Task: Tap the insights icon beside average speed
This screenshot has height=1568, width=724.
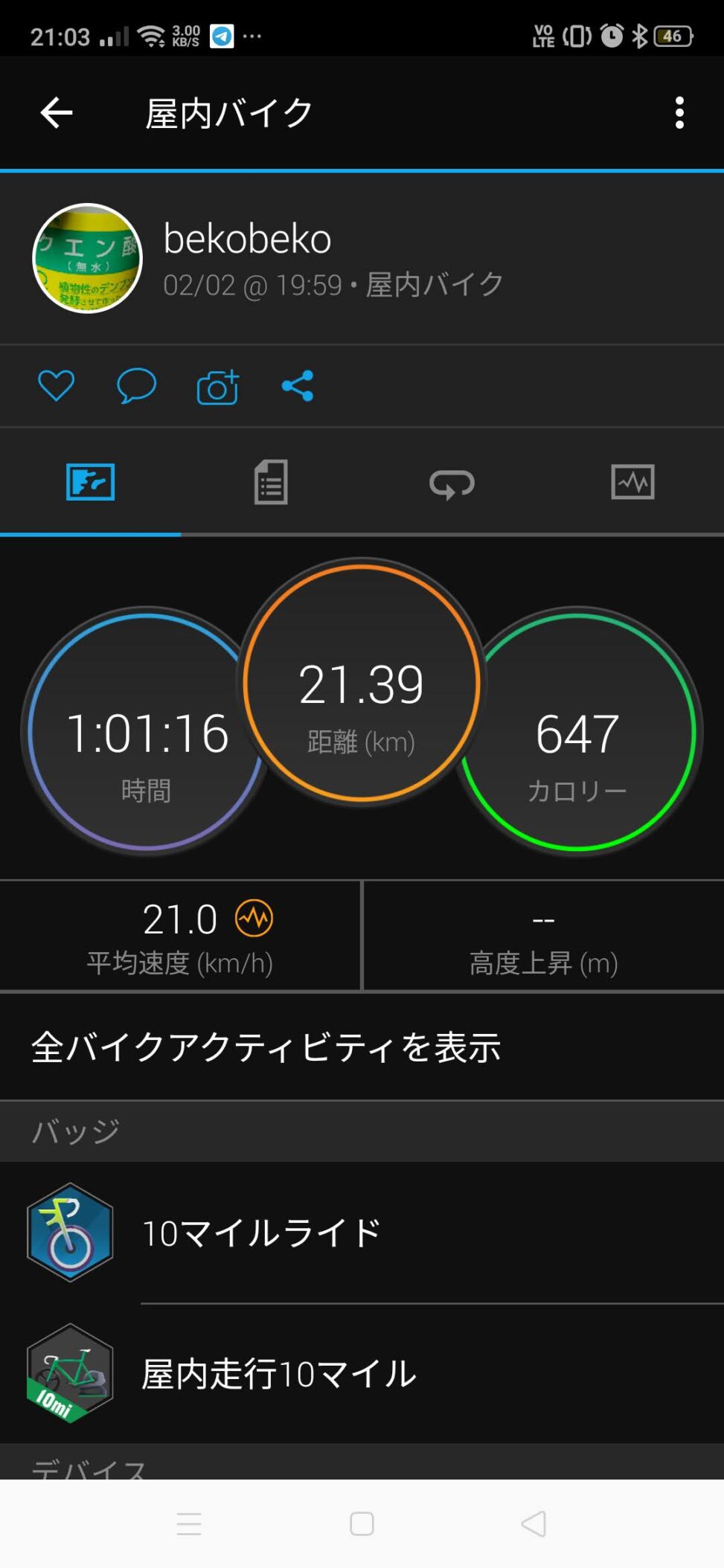Action: (254, 919)
